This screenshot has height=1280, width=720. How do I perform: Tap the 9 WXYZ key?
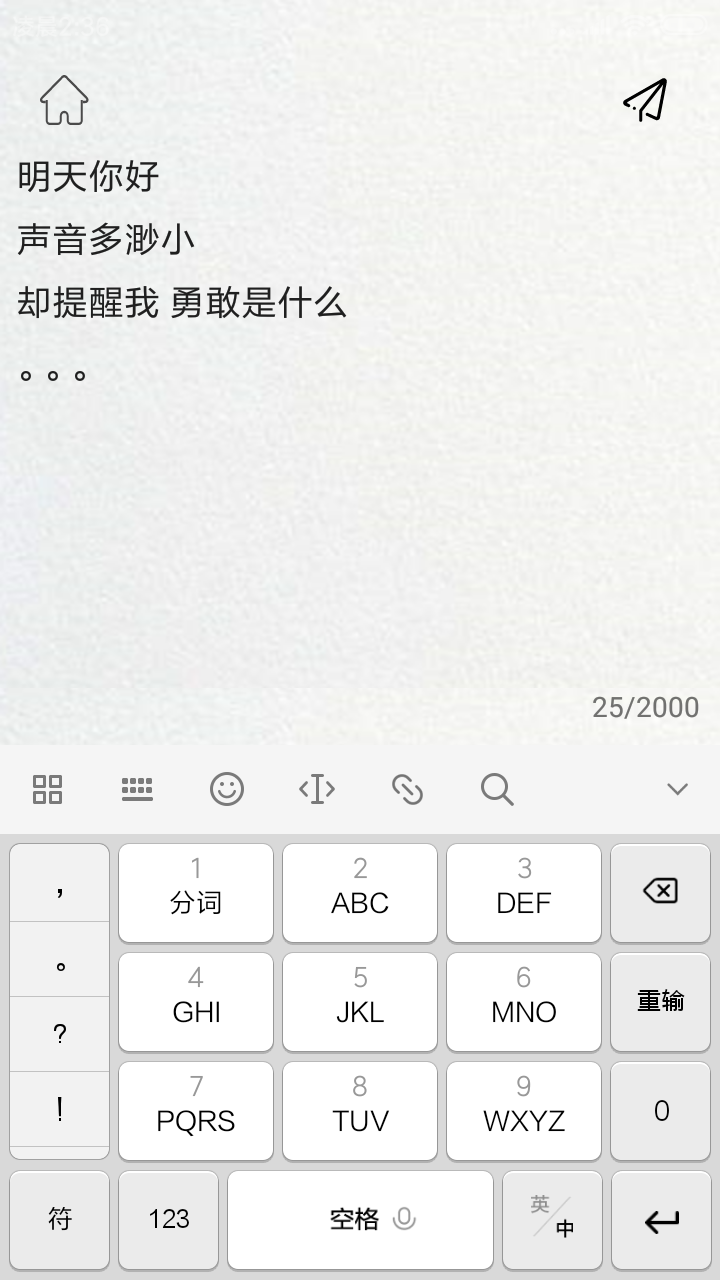pos(524,1110)
